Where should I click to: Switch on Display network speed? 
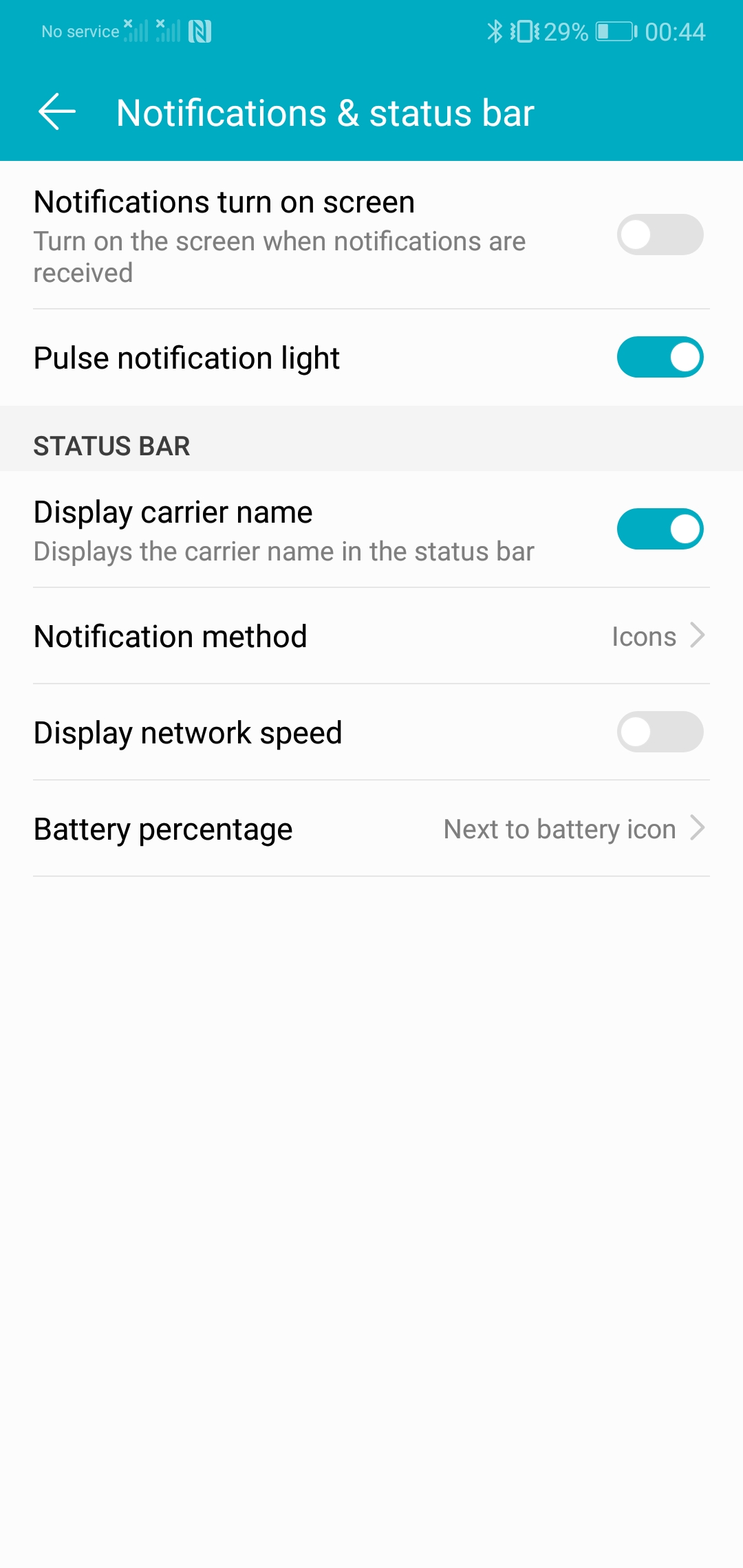(x=660, y=732)
